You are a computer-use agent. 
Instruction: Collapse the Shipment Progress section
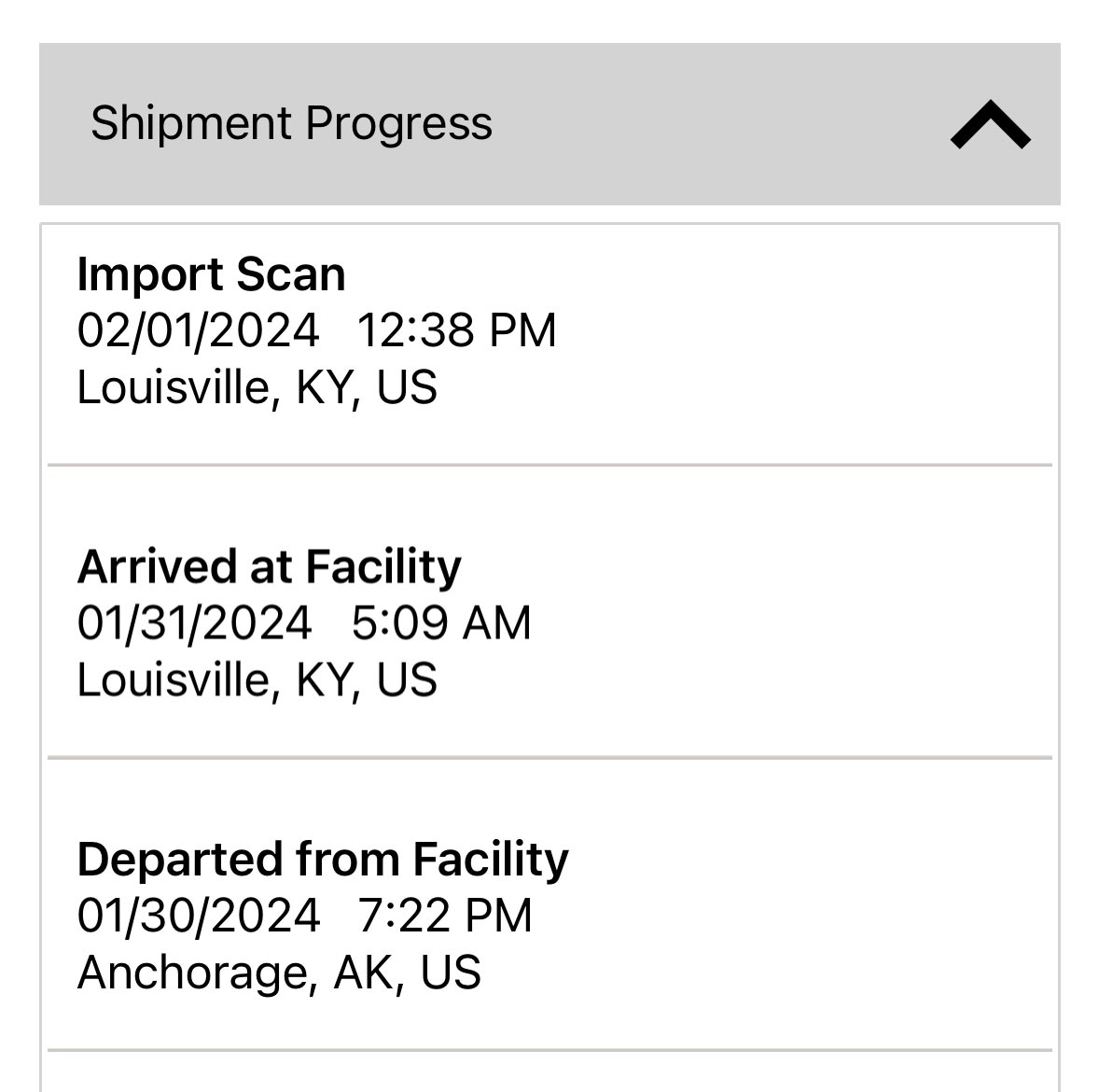point(990,125)
